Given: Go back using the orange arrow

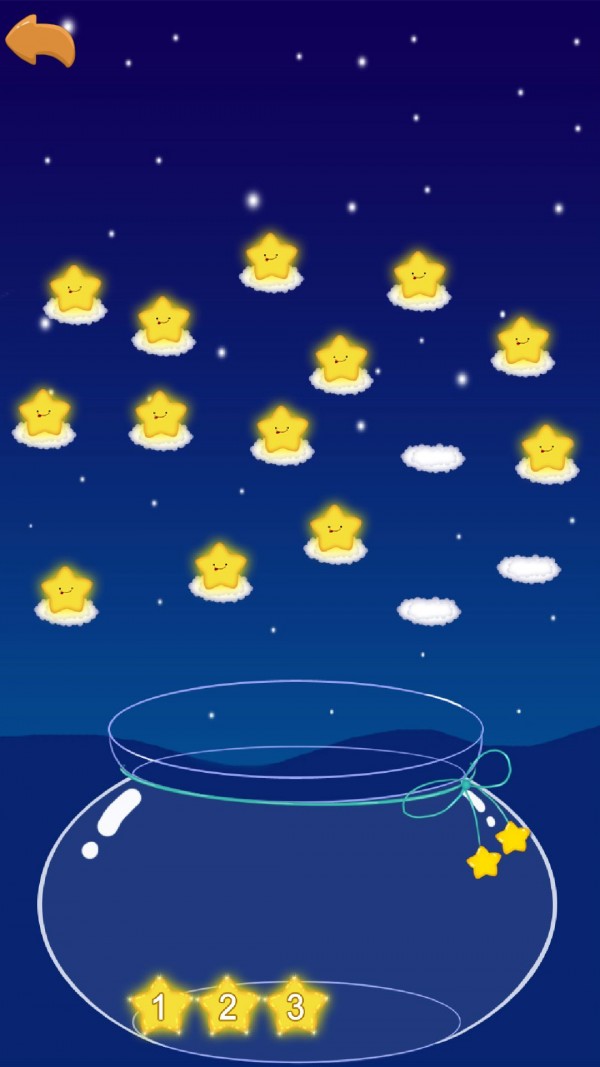Looking at the screenshot, I should [40, 40].
